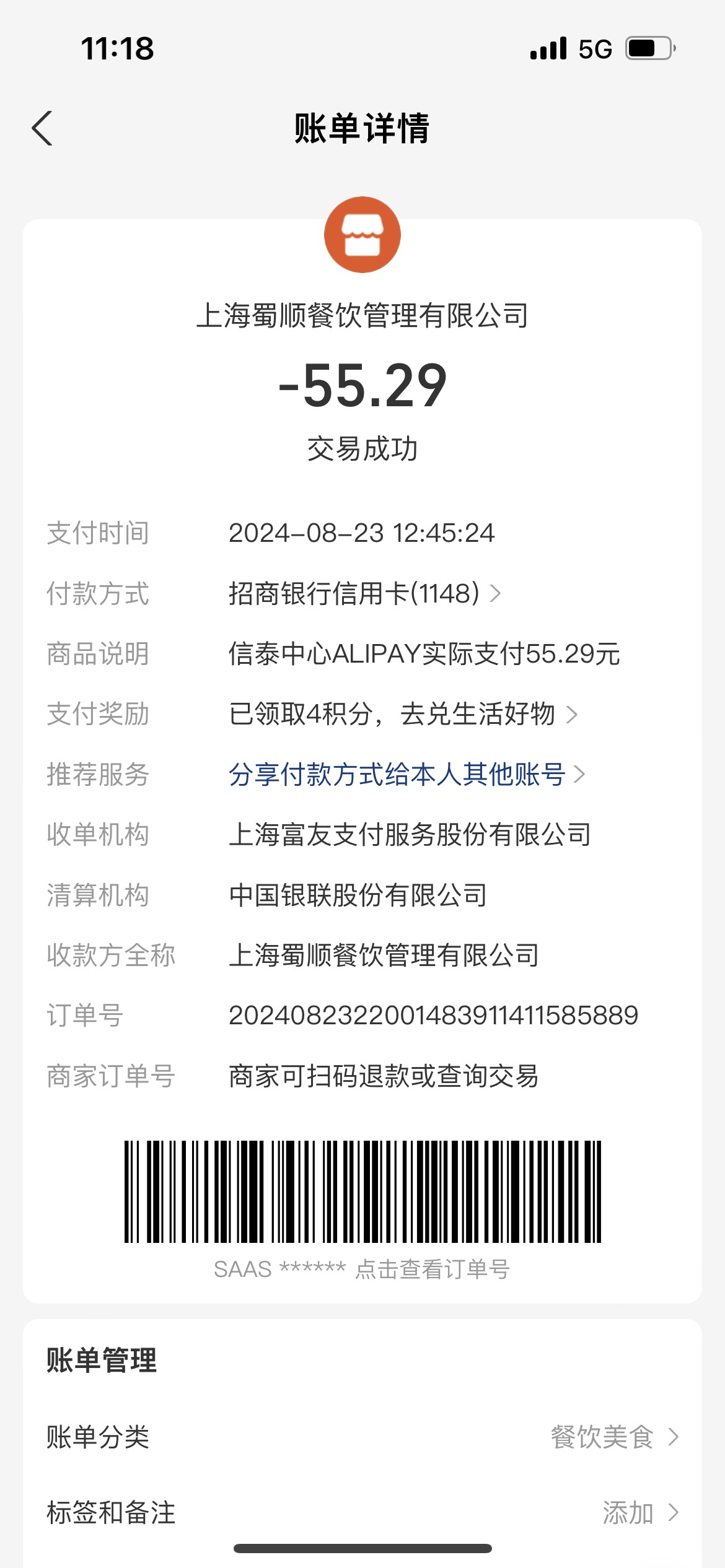Screen dimensions: 725x1568
Task: Open 账单分类 category row
Action: [362, 1437]
